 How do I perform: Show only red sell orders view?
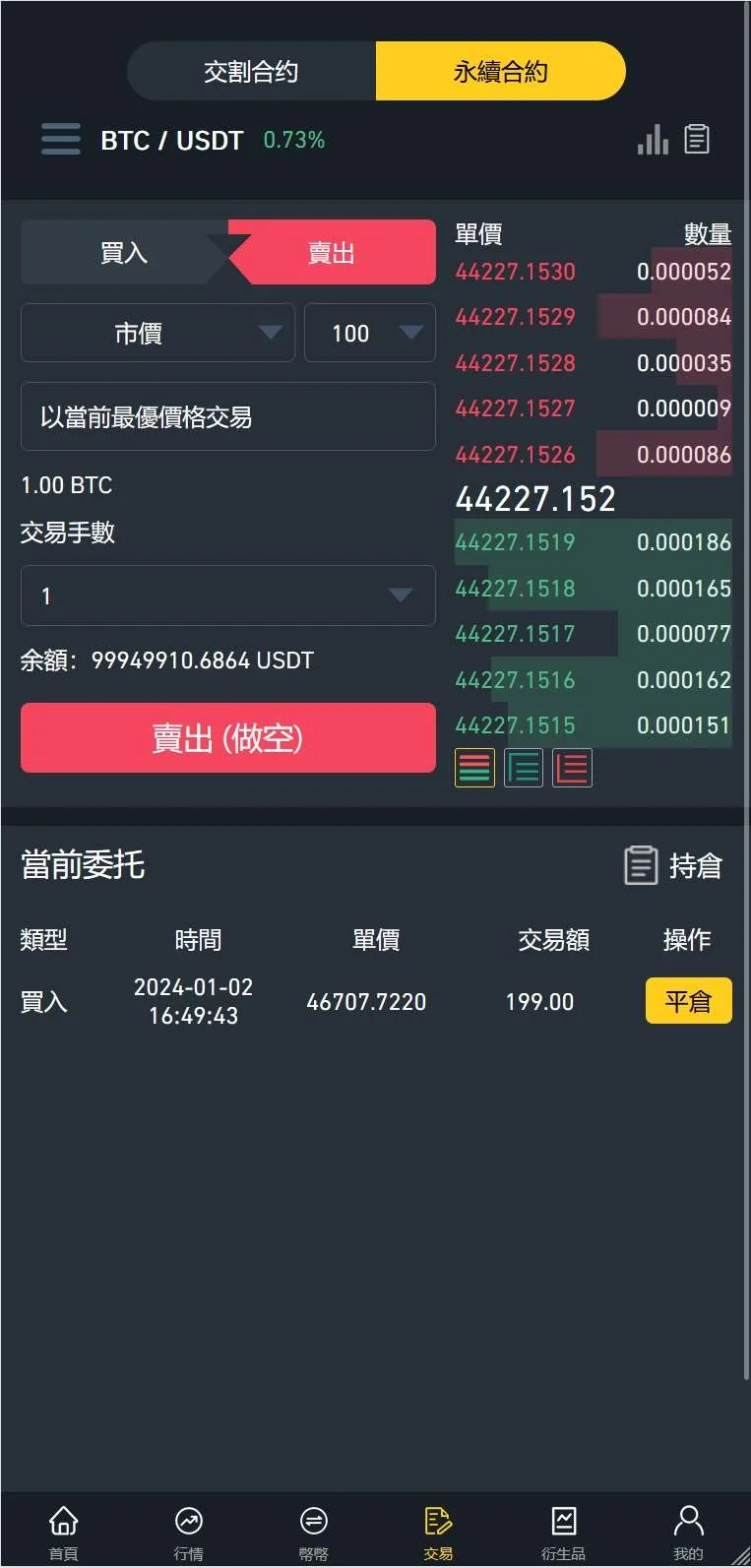pos(572,768)
